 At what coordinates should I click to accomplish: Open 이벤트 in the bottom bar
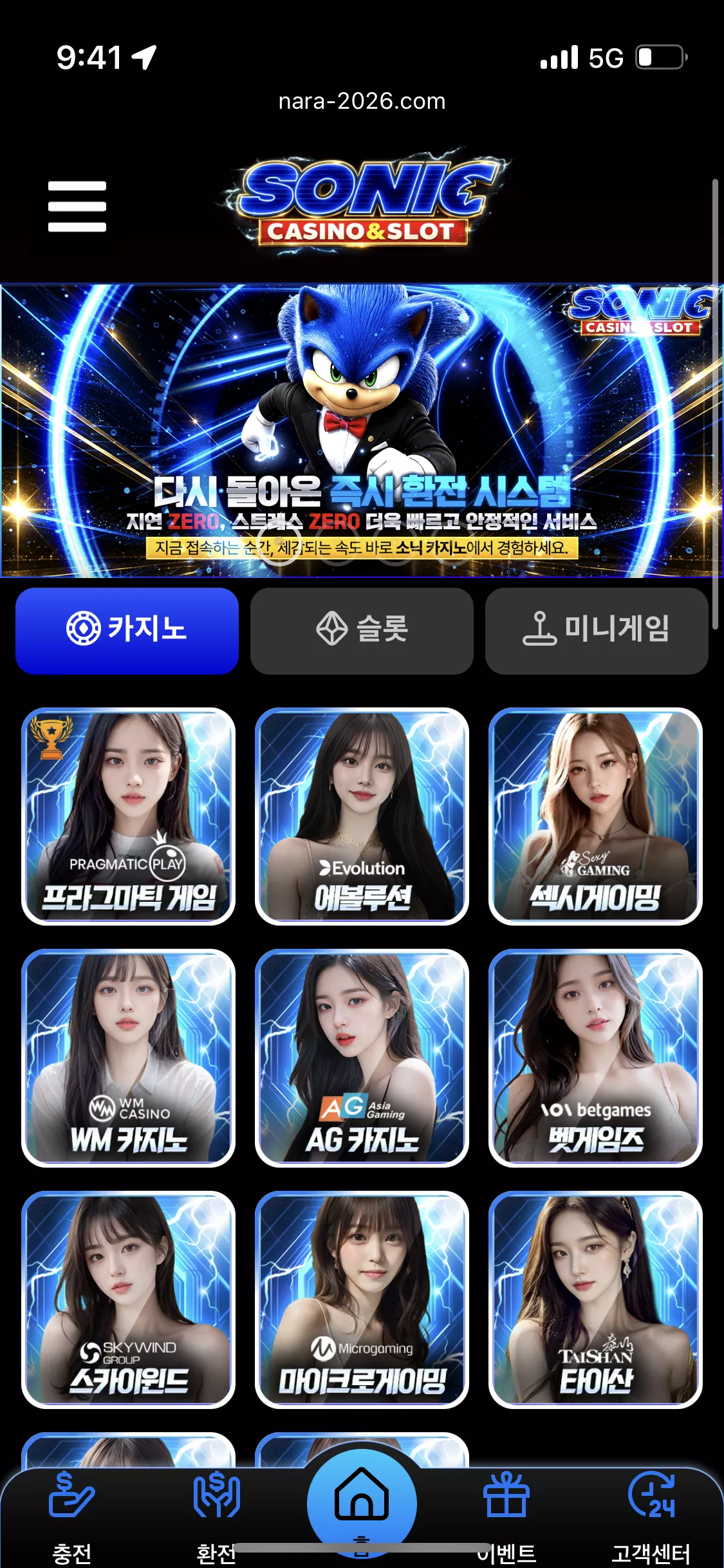click(506, 1518)
